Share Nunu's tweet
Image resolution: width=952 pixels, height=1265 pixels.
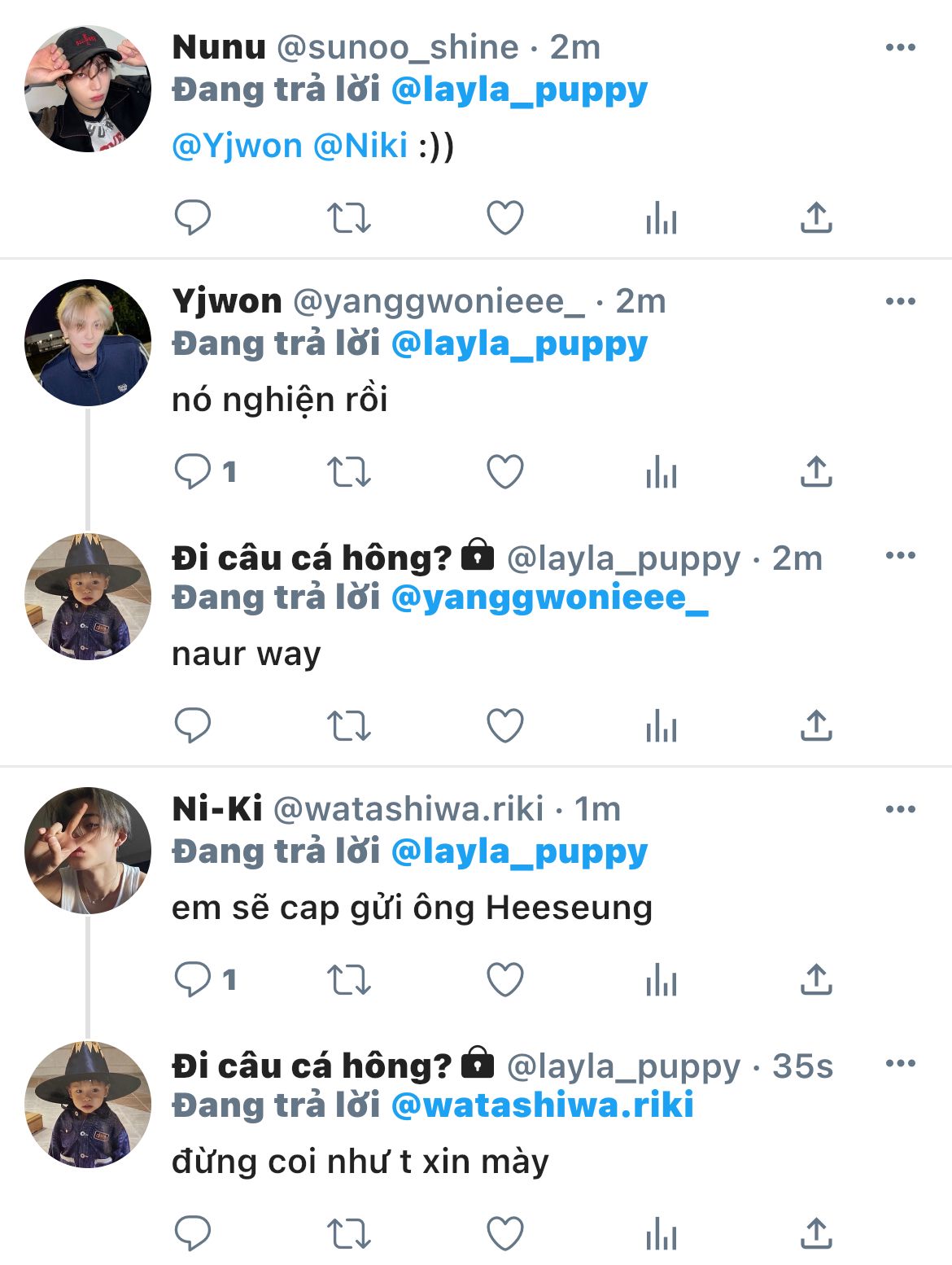coord(816,218)
